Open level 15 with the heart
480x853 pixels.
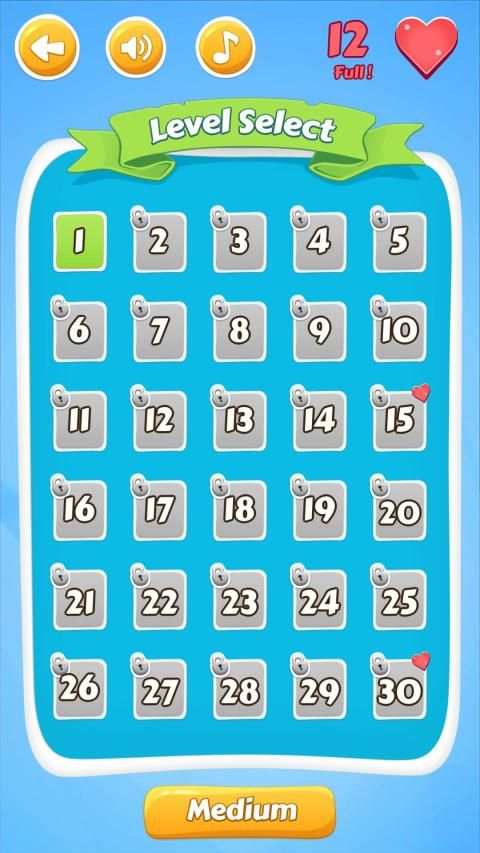399,421
